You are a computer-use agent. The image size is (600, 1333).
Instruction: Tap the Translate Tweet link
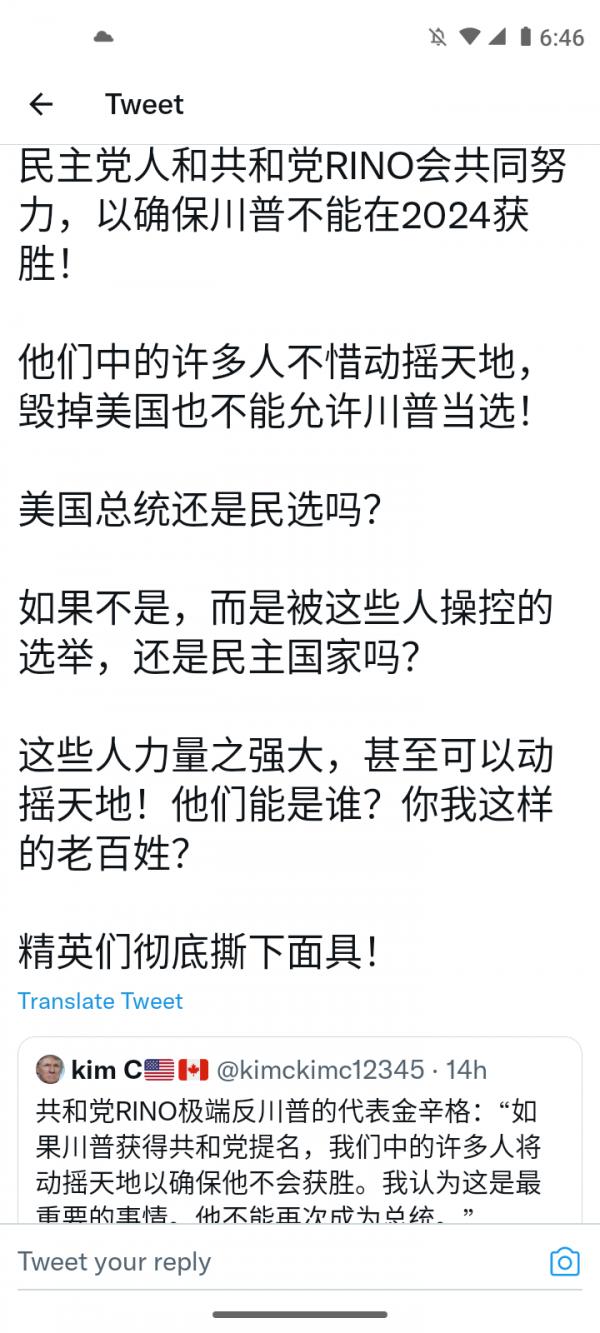(100, 1001)
